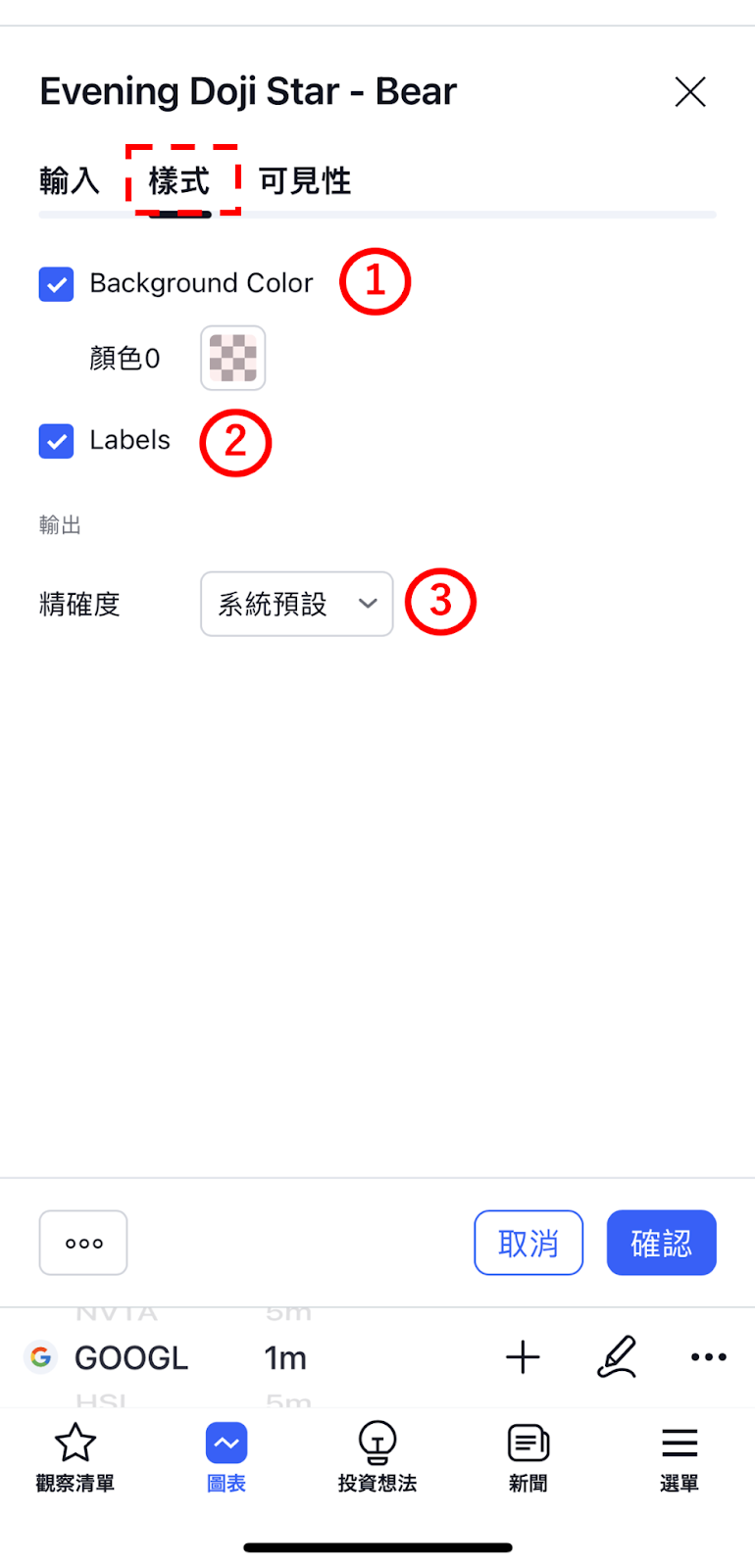Open the 可見性 tab
755x1568 pixels.
(305, 181)
